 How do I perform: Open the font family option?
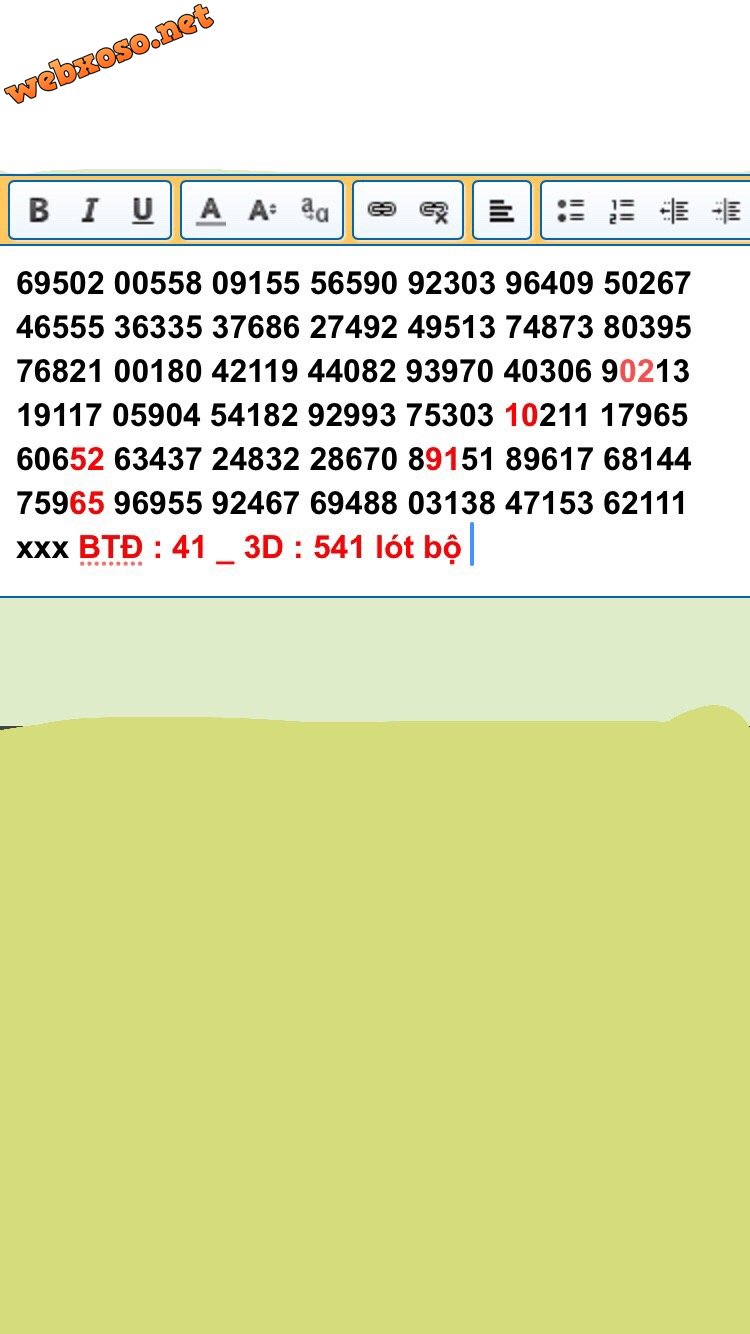click(315, 211)
